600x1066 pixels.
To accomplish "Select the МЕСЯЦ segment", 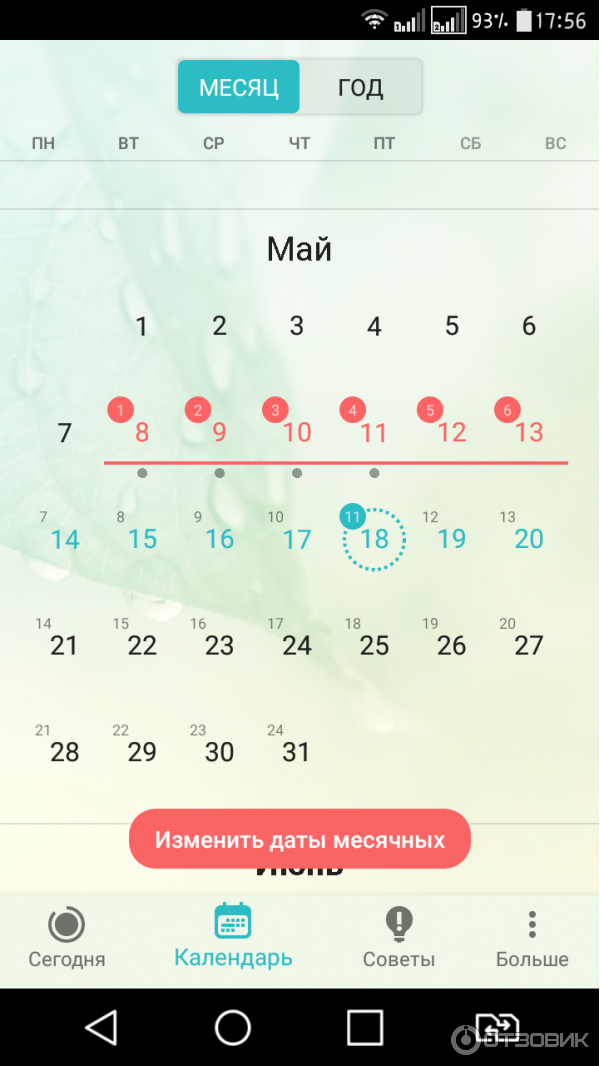I will pyautogui.click(x=238, y=88).
